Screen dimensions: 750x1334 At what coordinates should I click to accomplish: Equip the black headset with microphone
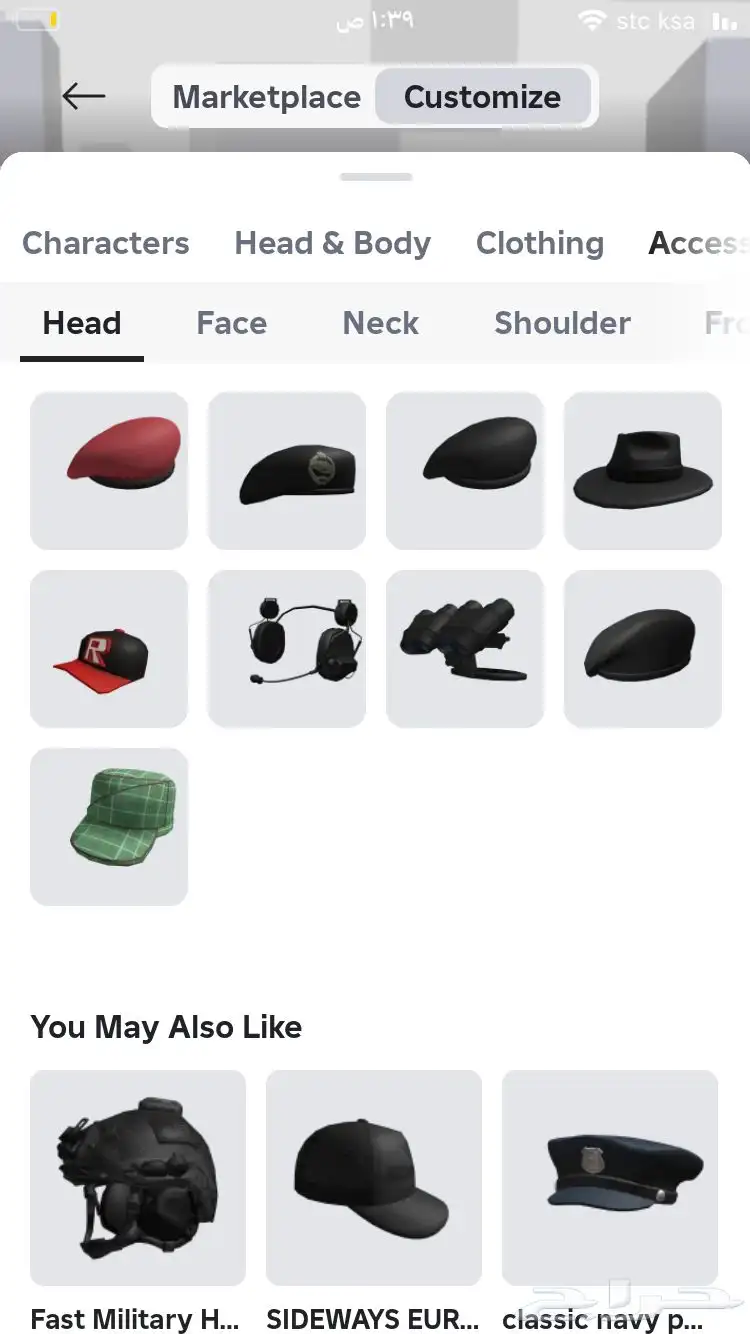[x=287, y=648]
